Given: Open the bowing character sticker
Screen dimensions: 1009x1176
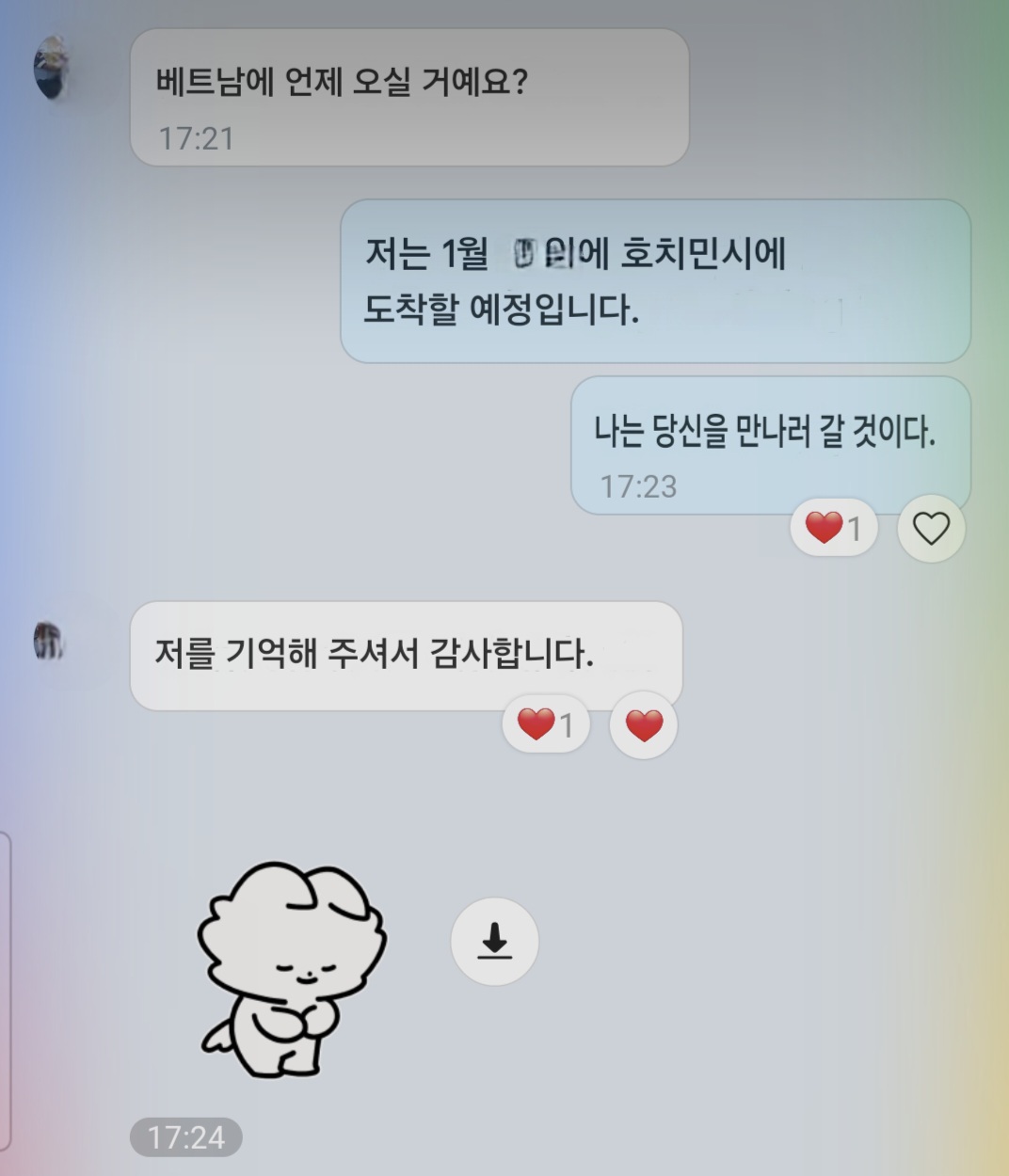Looking at the screenshot, I should (291, 970).
